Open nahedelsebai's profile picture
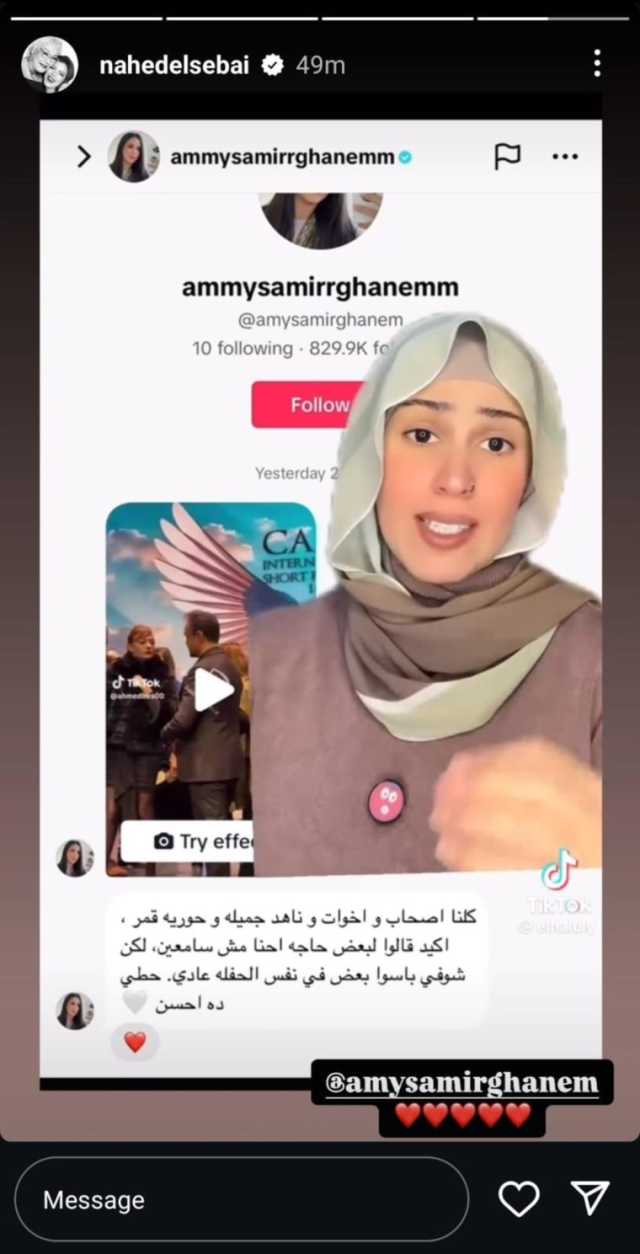 click(x=49, y=65)
